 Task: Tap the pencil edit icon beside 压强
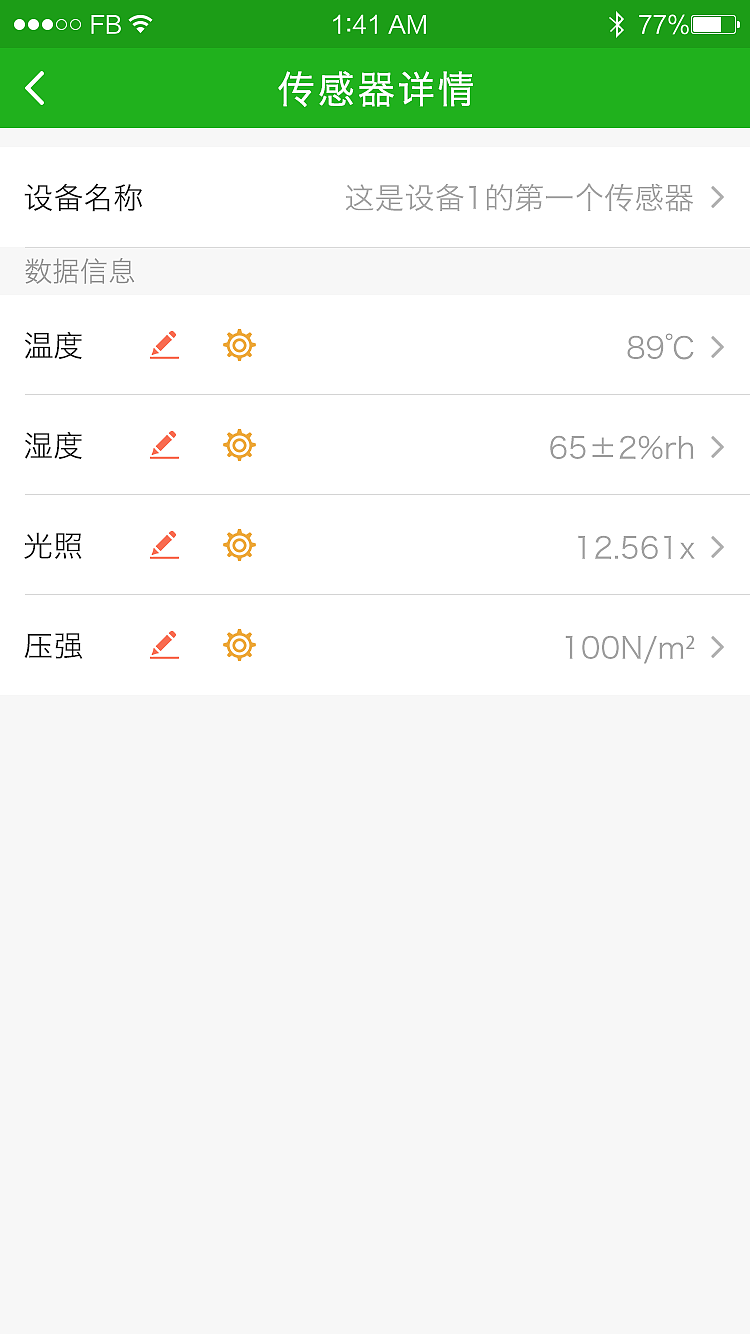164,646
